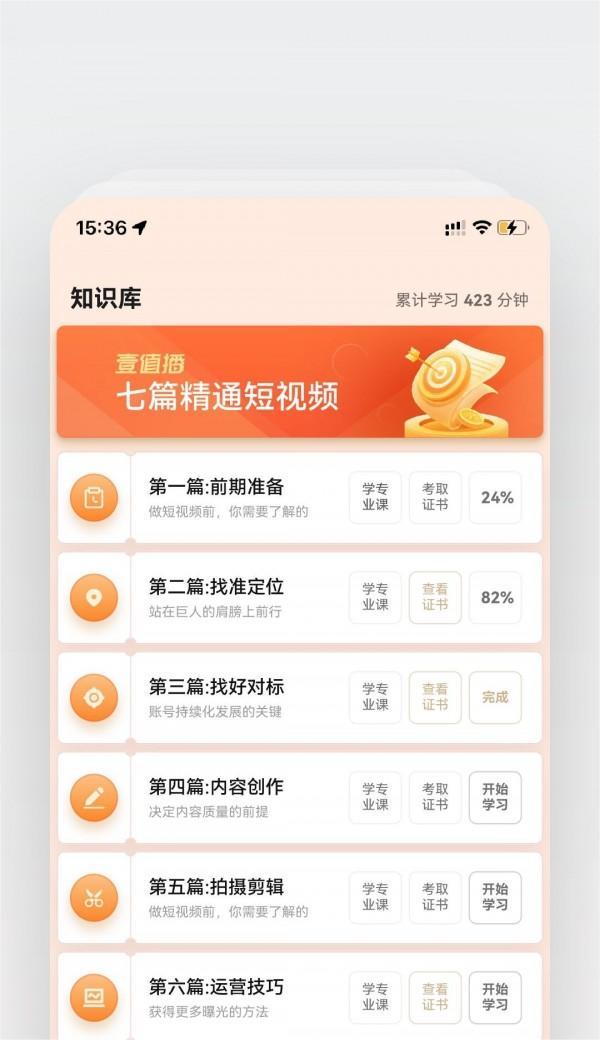Open the 七篇精通短视频 banner
600x1040 pixels.
click(x=299, y=382)
